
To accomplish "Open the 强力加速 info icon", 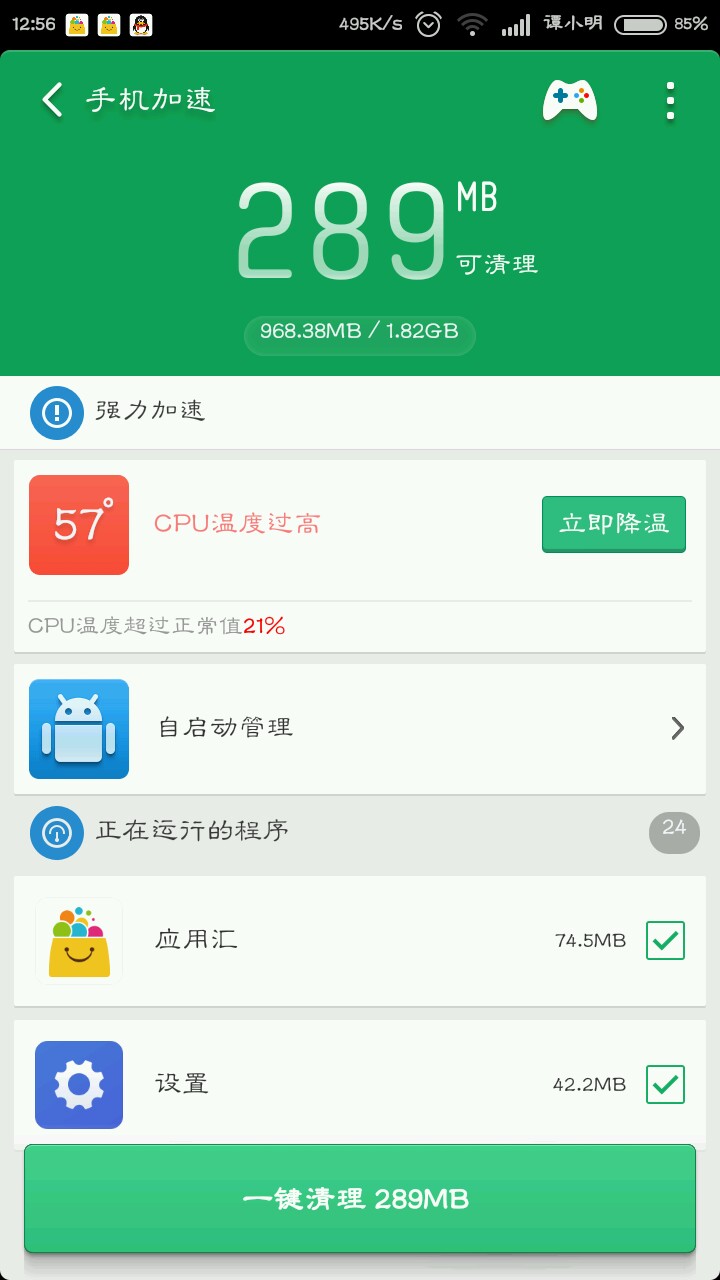I will coord(57,412).
